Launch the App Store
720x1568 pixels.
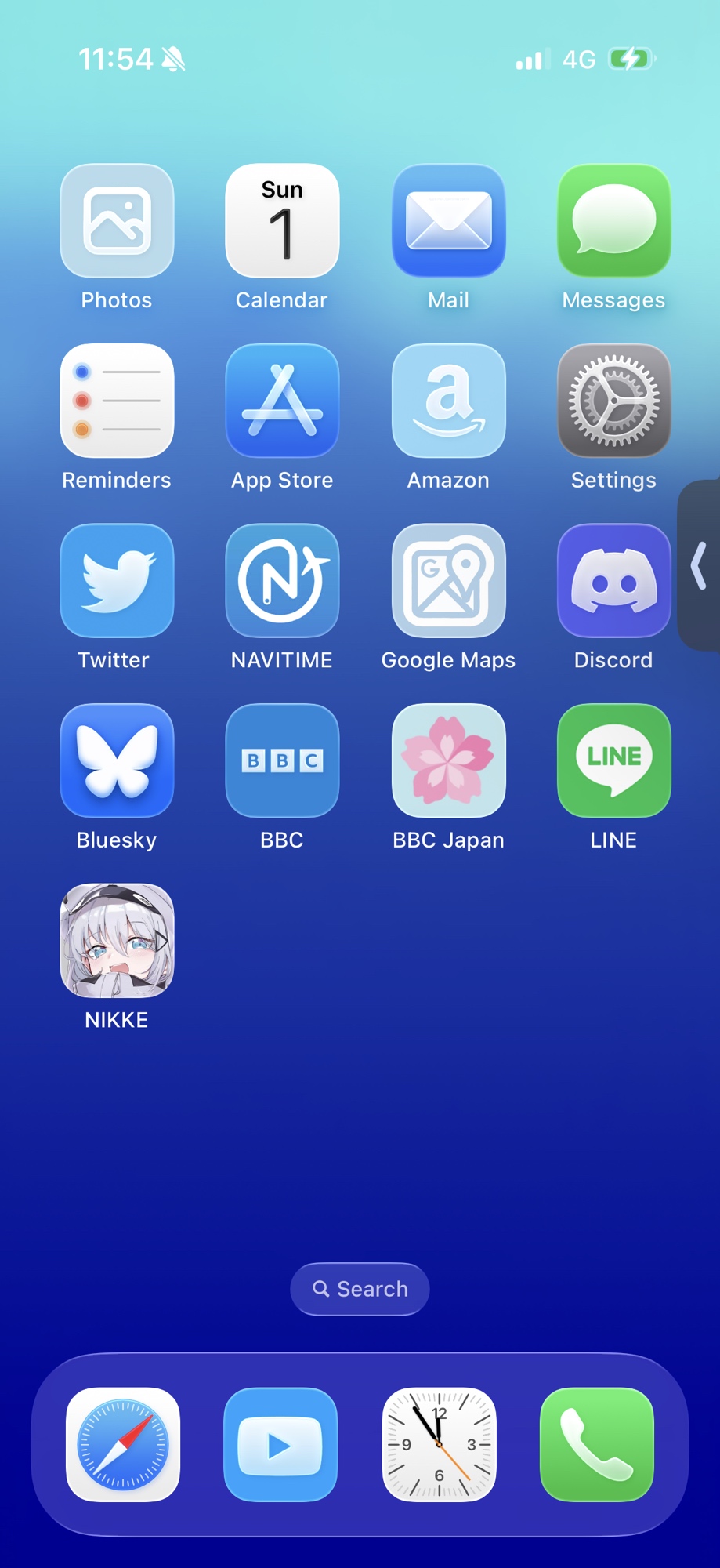pyautogui.click(x=282, y=401)
